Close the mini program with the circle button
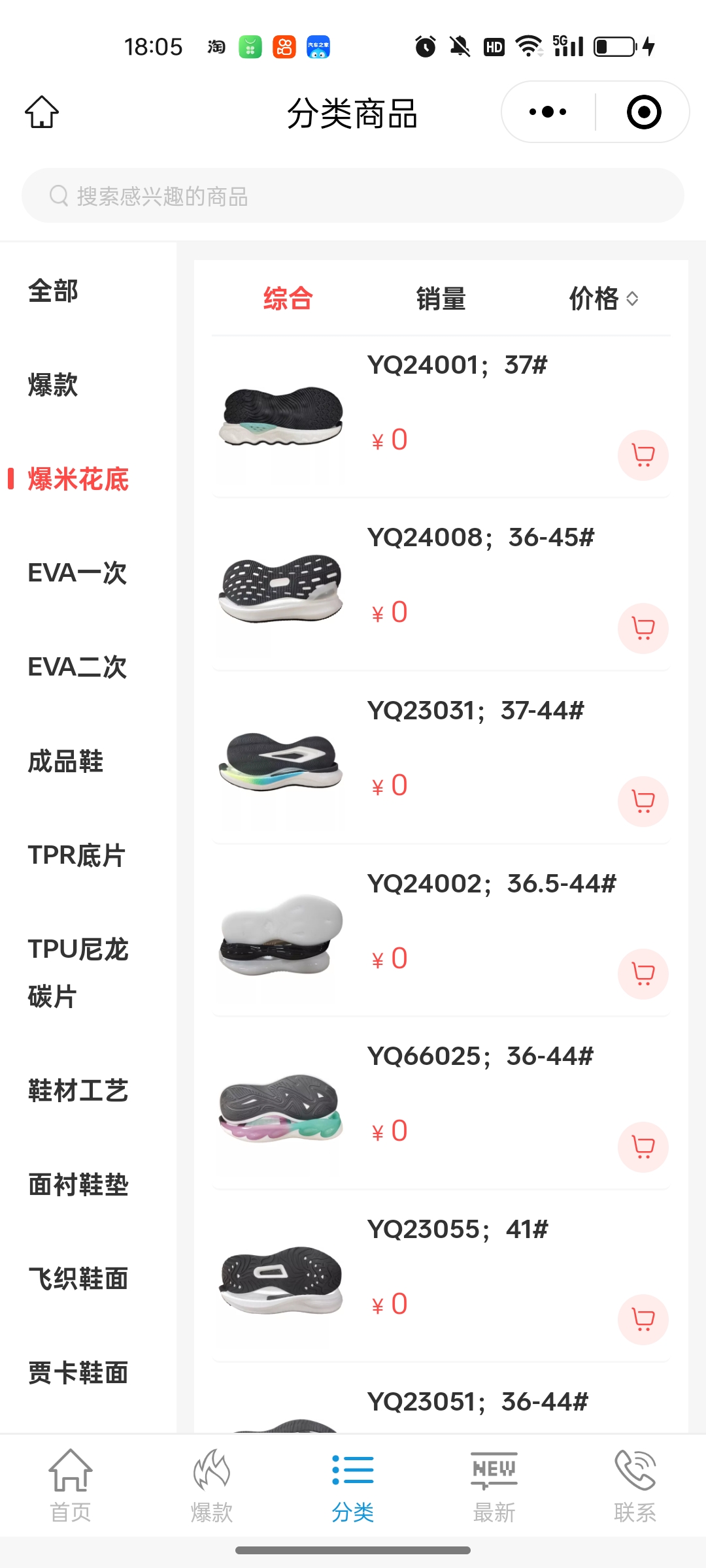This screenshot has width=706, height=1568. pyautogui.click(x=644, y=112)
